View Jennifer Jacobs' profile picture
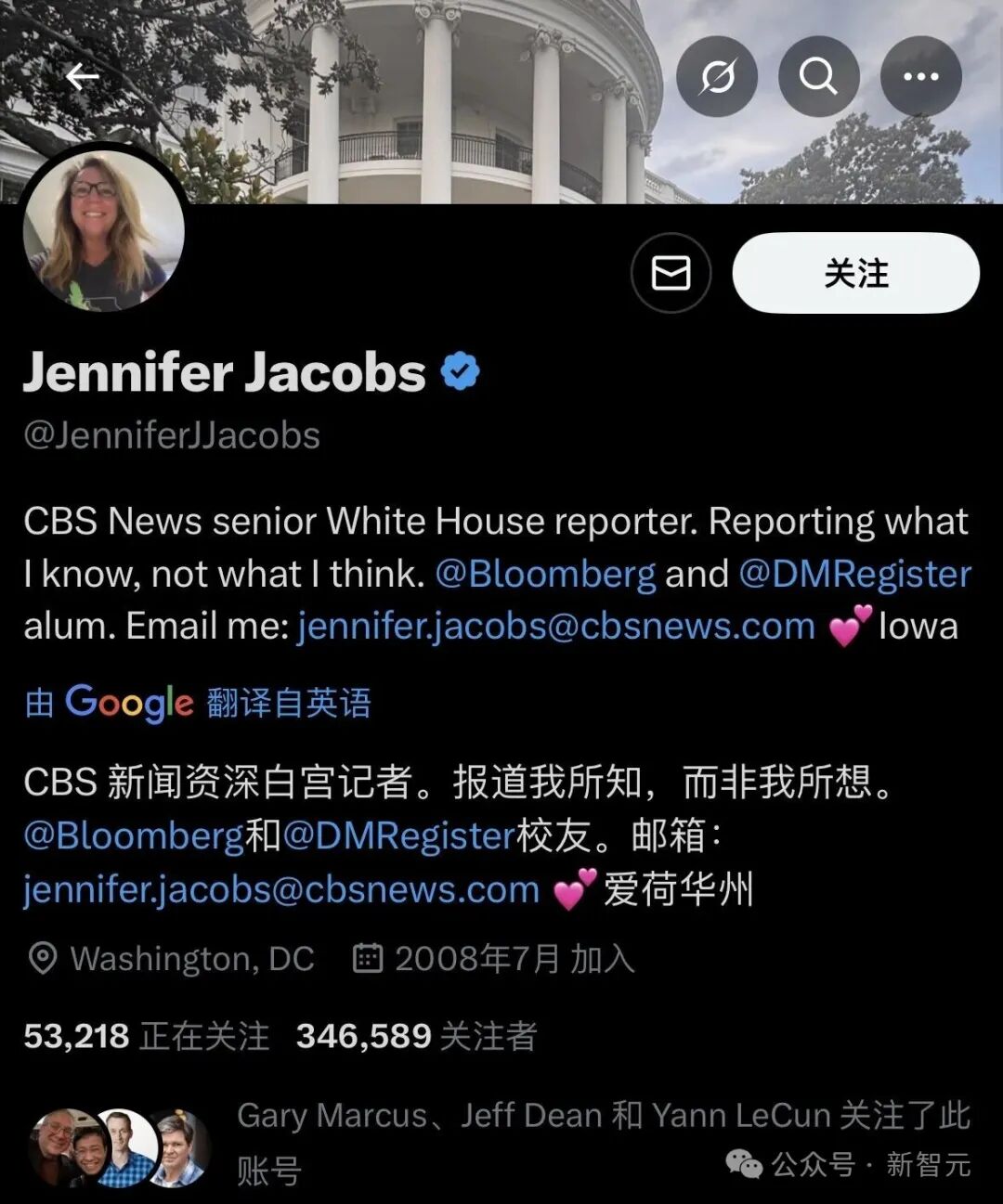Screen dimensions: 1003x1204 coord(104,230)
